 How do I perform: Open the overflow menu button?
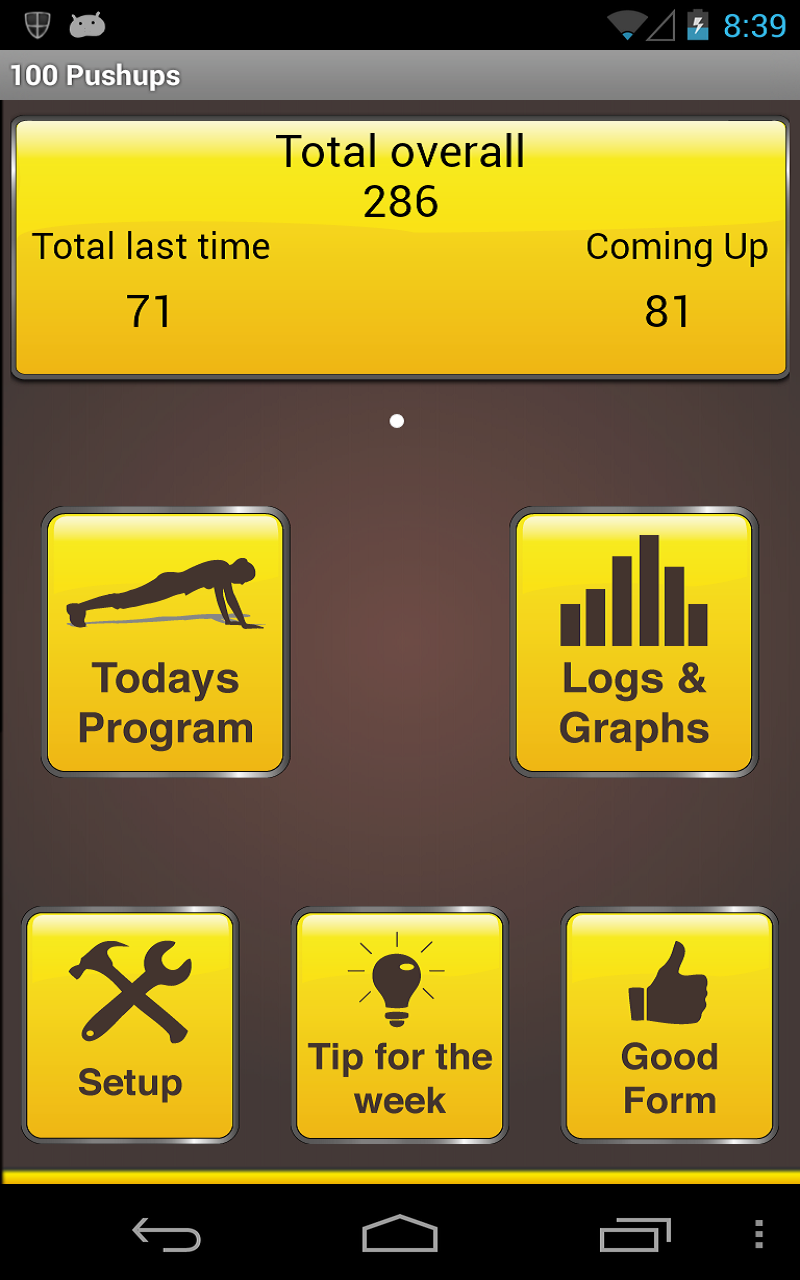756,1237
